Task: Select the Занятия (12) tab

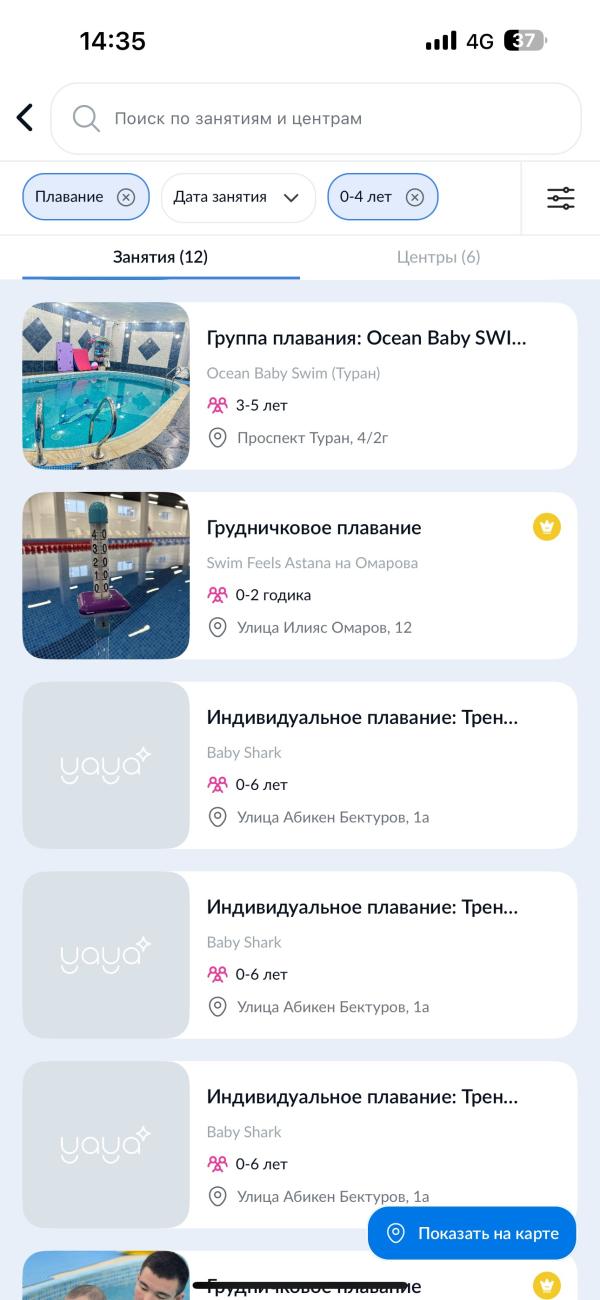Action: tap(160, 257)
